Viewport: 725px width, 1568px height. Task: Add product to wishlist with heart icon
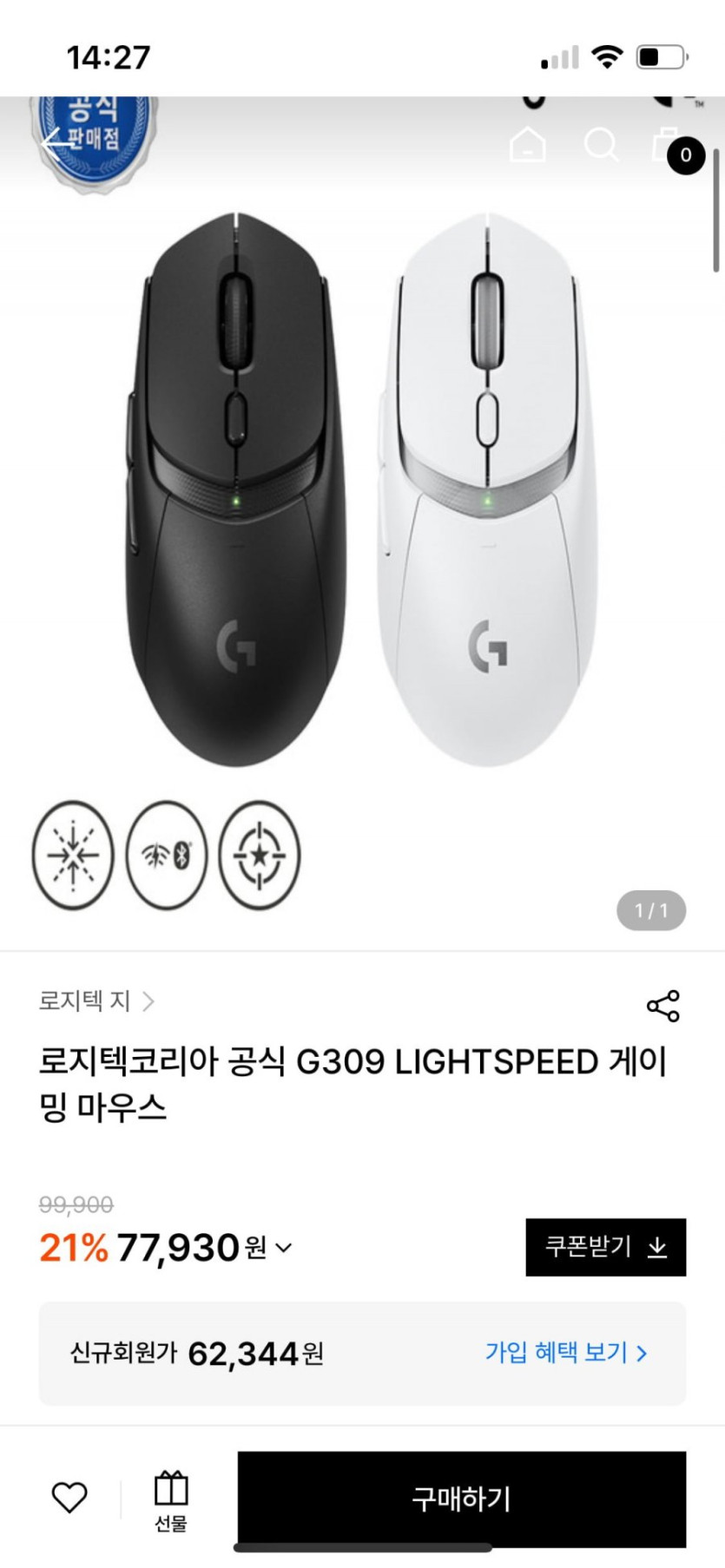pos(69,1497)
